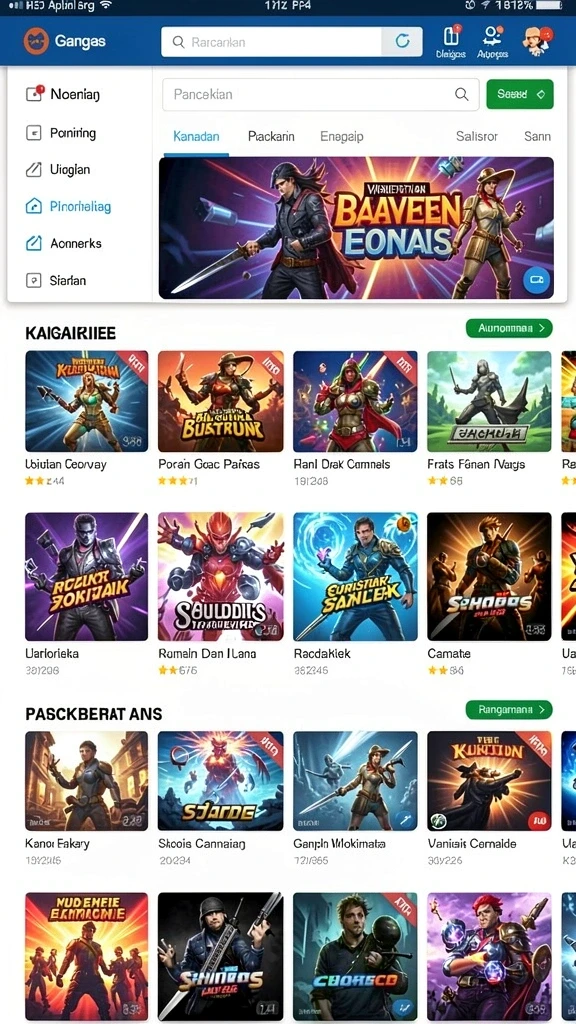Tap the green button beside Kaigairiiee heading
This screenshot has height=1024, width=576.
[509, 328]
